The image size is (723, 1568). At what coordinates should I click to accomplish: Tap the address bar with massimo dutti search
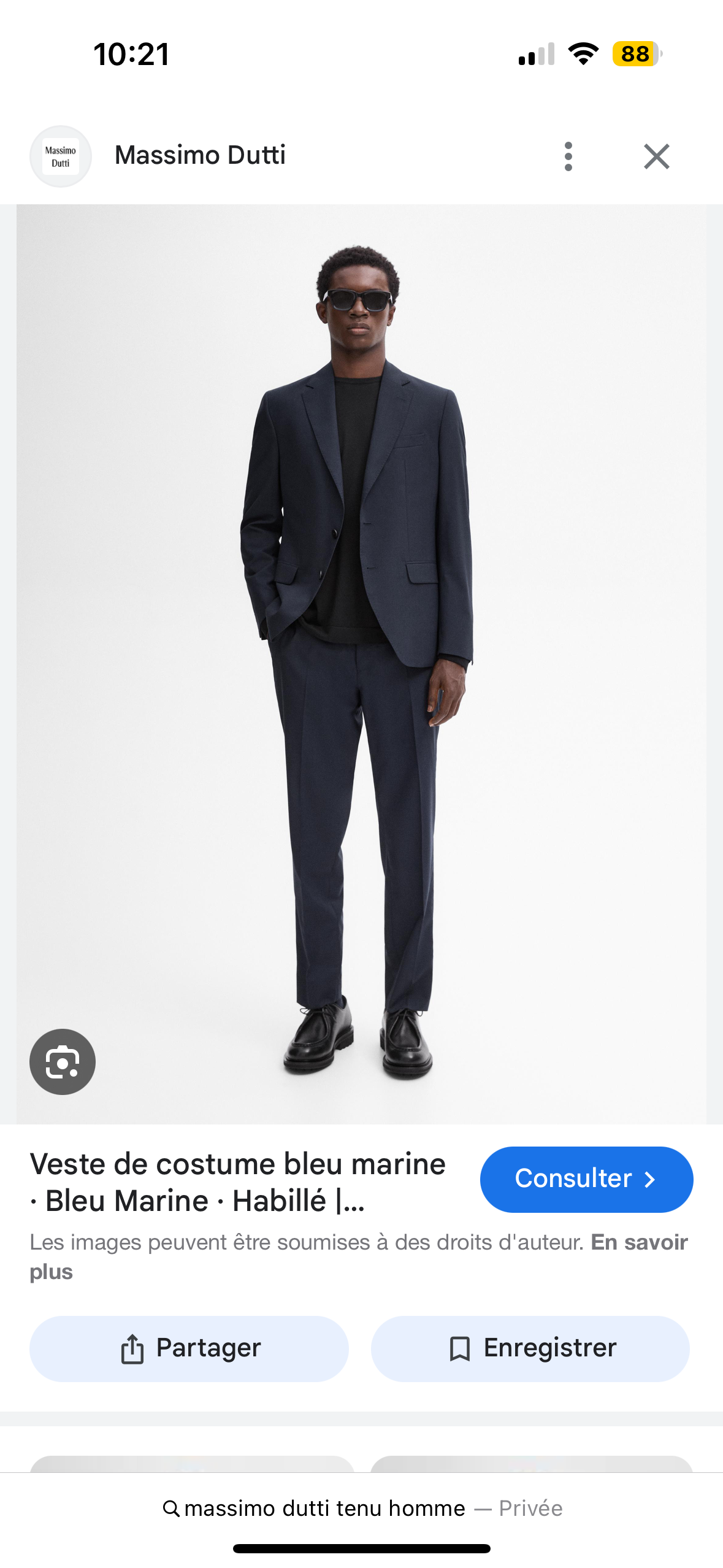pos(362,1508)
